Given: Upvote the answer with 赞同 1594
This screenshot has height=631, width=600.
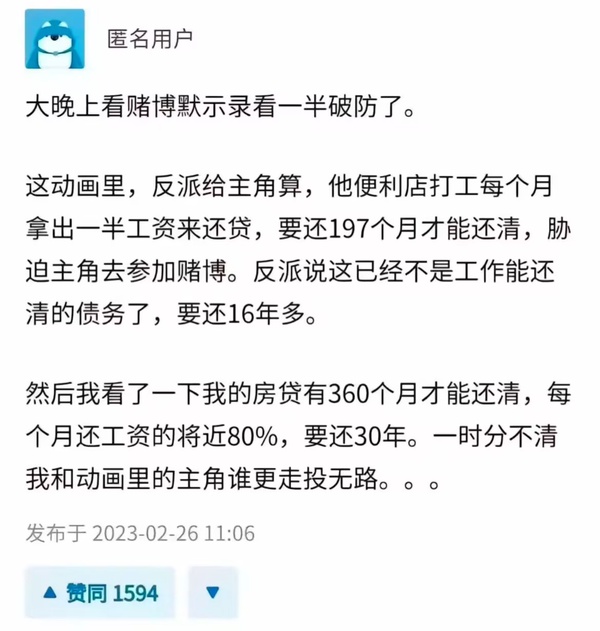Looking at the screenshot, I should tap(100, 593).
